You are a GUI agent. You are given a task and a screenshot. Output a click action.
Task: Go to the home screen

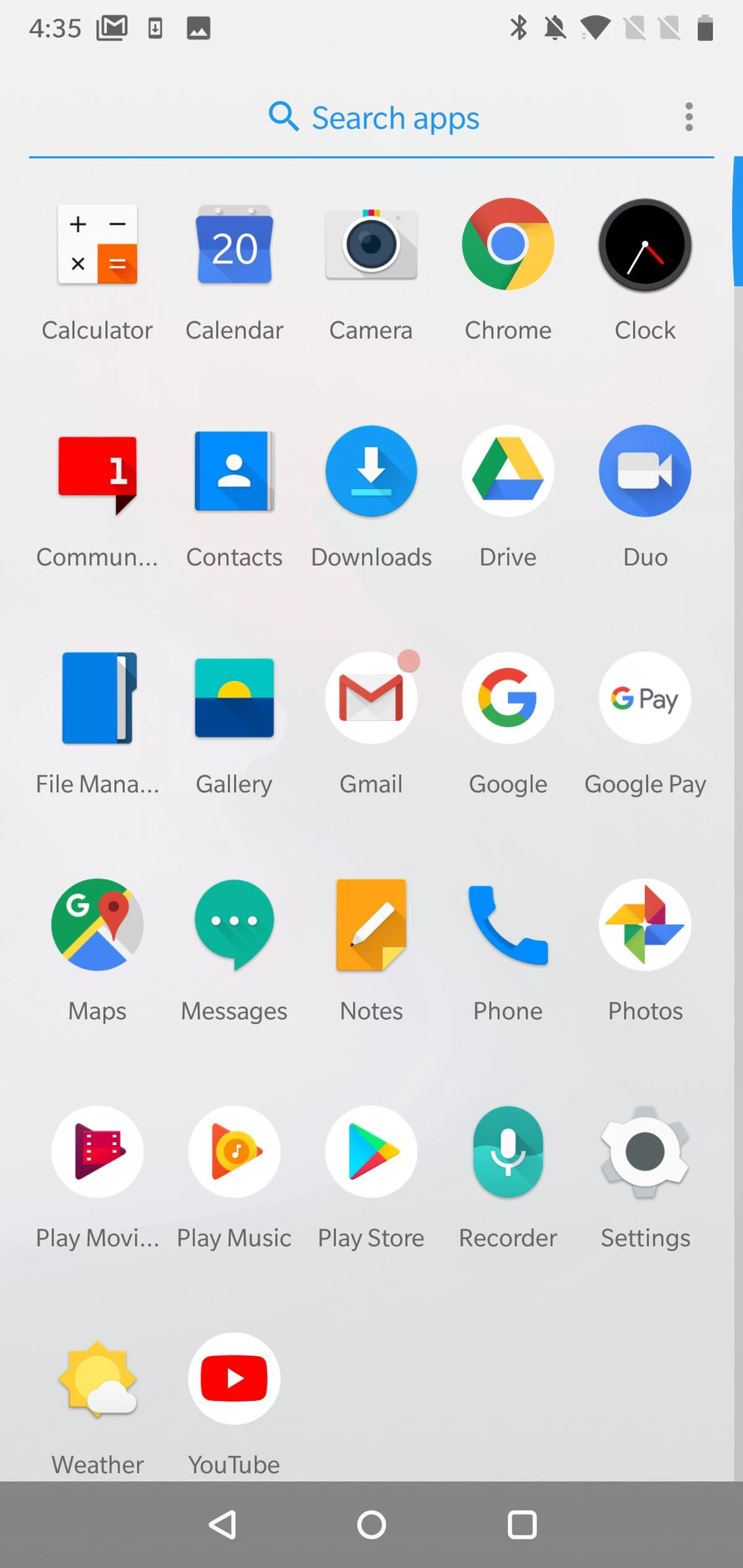click(371, 1525)
